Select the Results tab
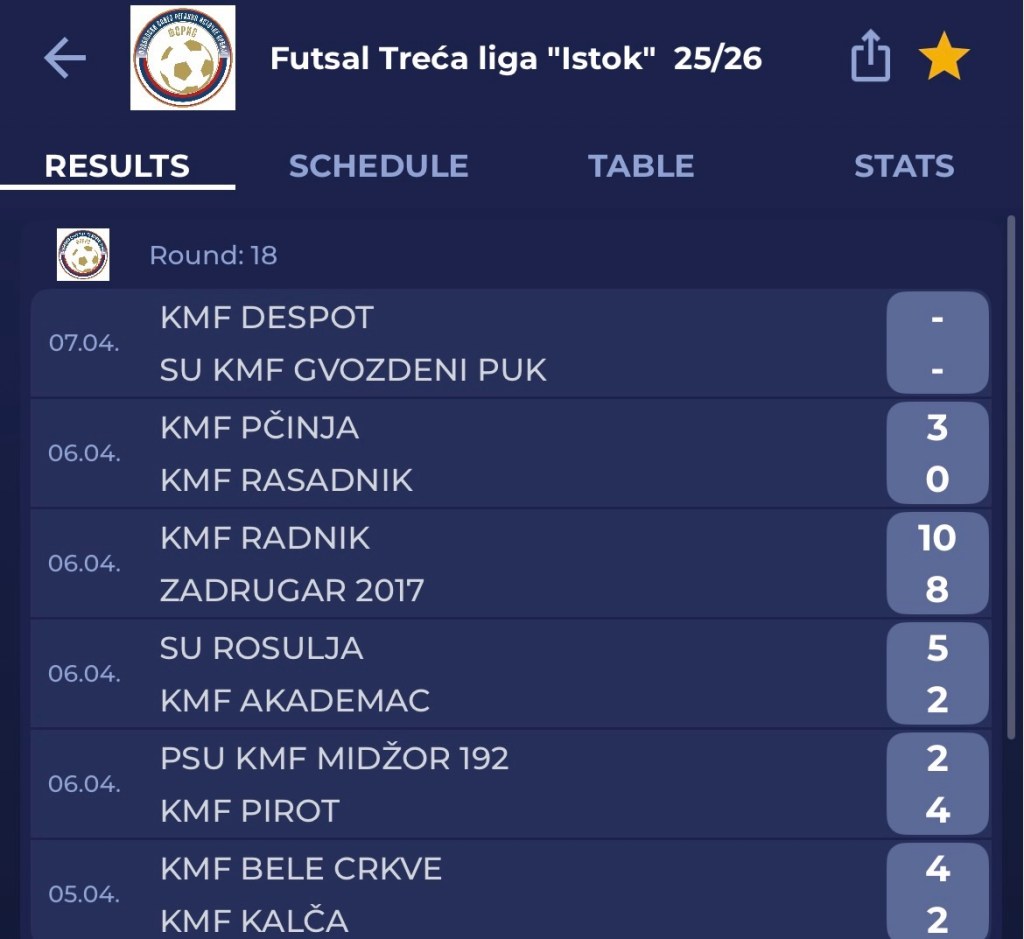The image size is (1024, 939). click(117, 166)
